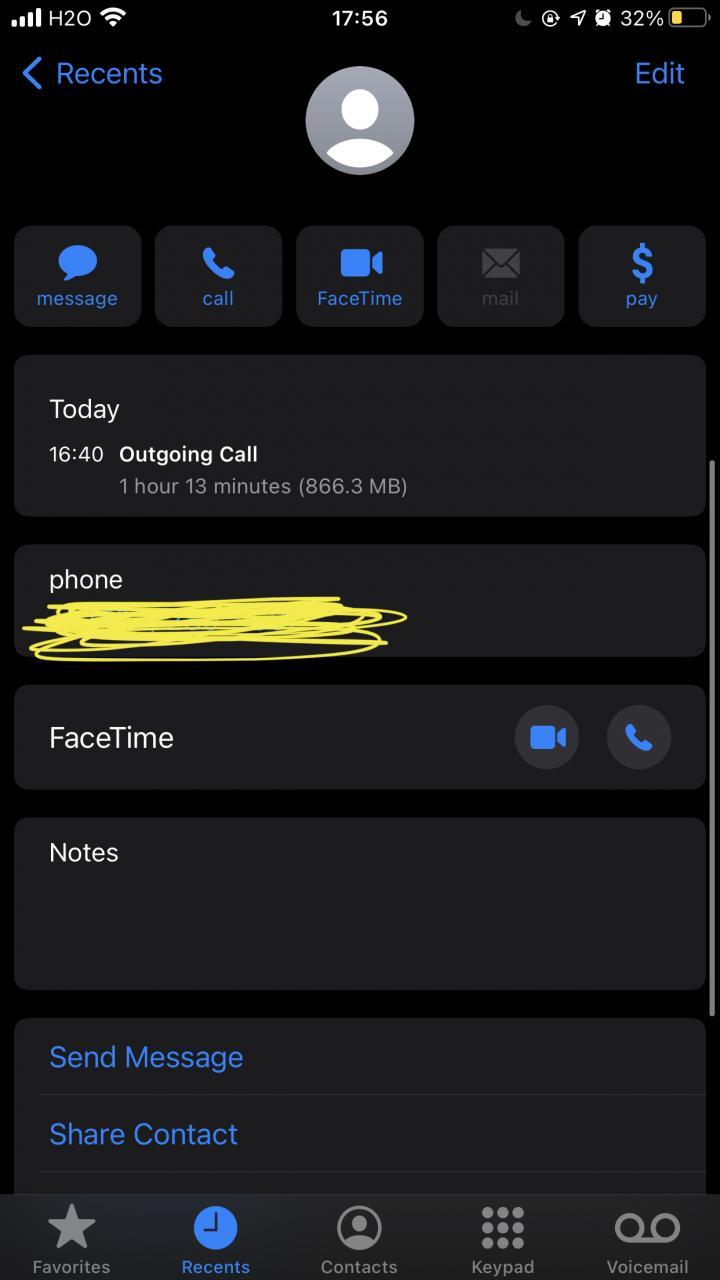Tap the call quick action button
Screen dimensions: 720x1280
coord(218,276)
